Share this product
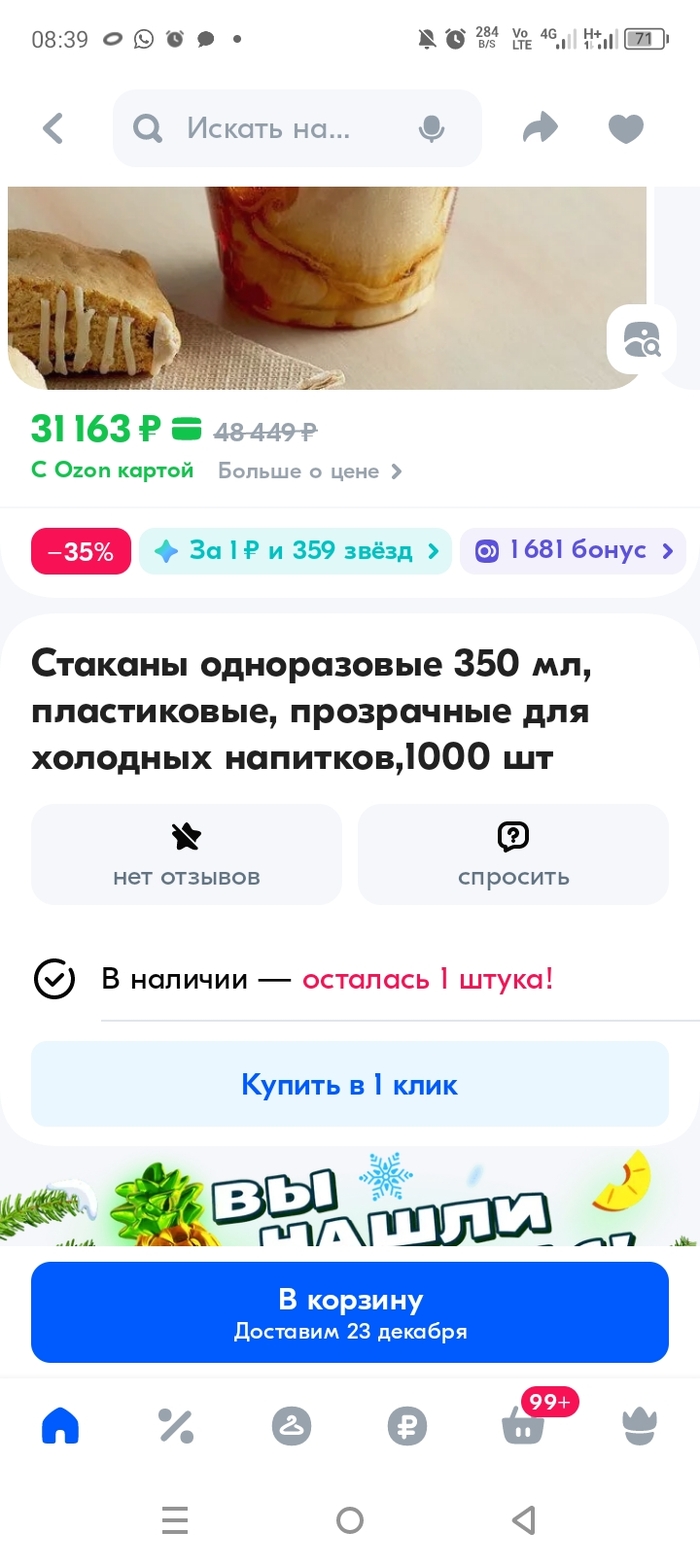Image resolution: width=700 pixels, height=1567 pixels. (x=540, y=128)
